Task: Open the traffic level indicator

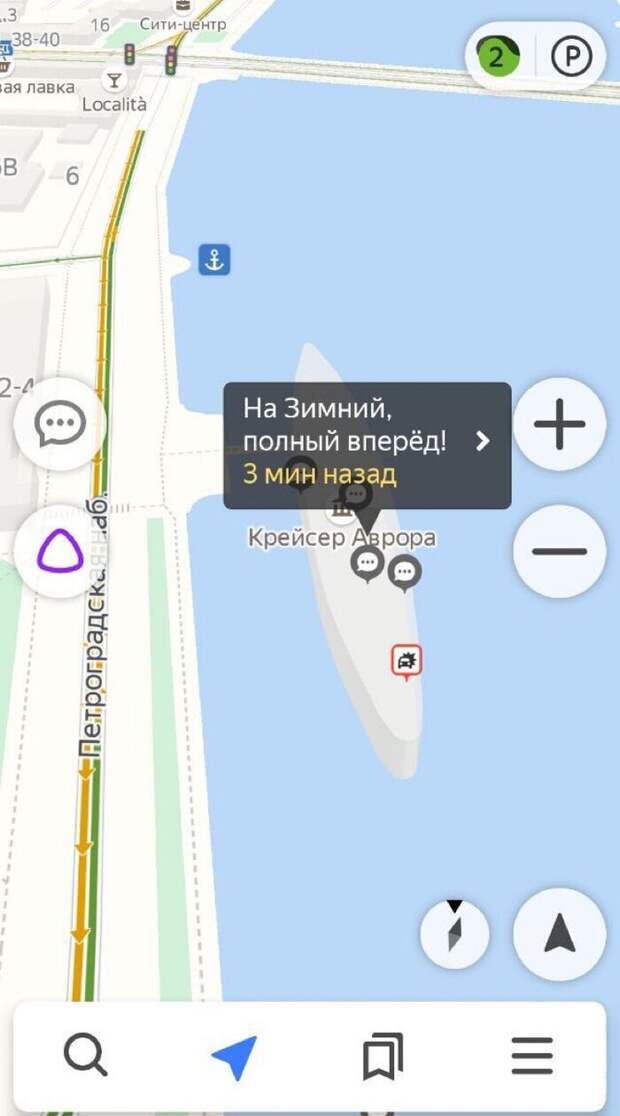Action: (497, 57)
